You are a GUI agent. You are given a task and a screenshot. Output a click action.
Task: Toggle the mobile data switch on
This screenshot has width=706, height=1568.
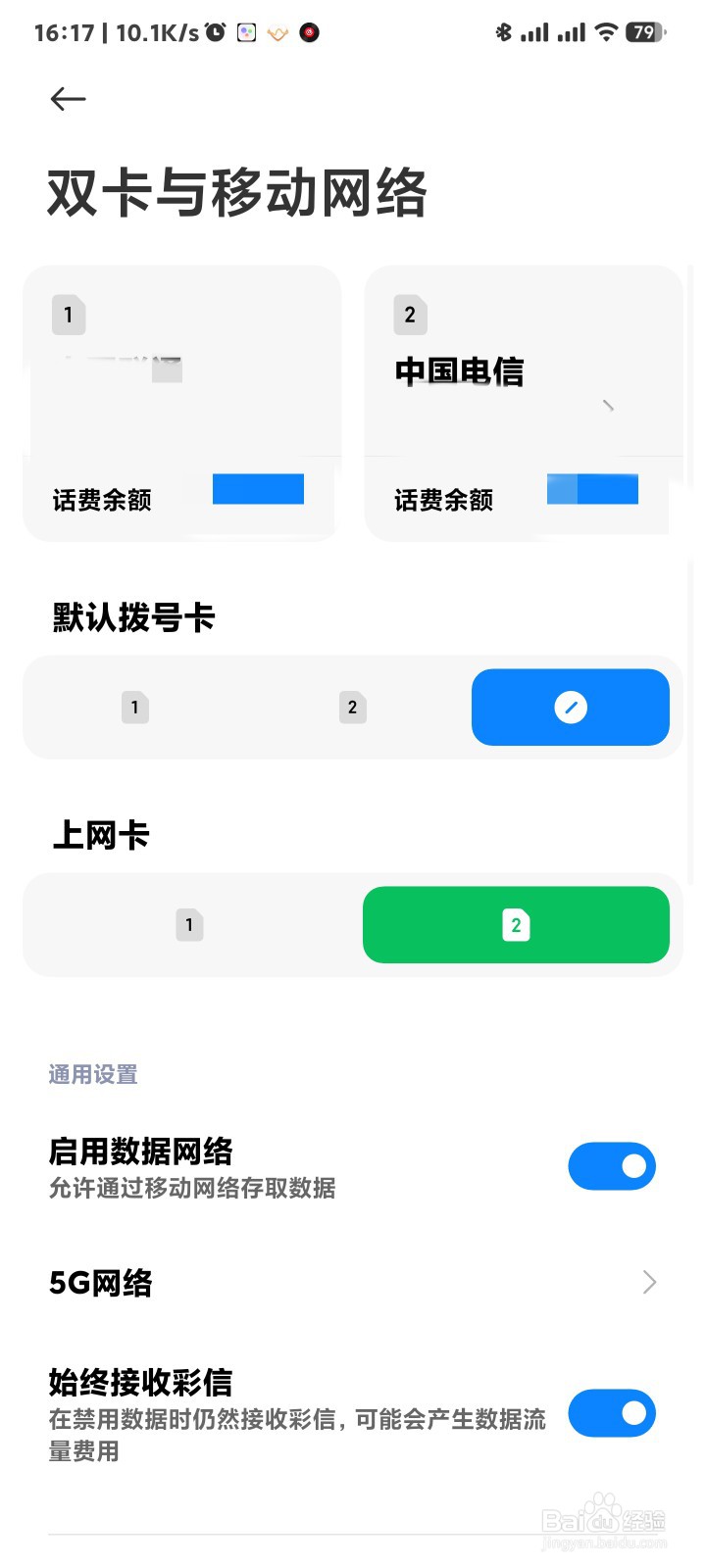pyautogui.click(x=612, y=1165)
